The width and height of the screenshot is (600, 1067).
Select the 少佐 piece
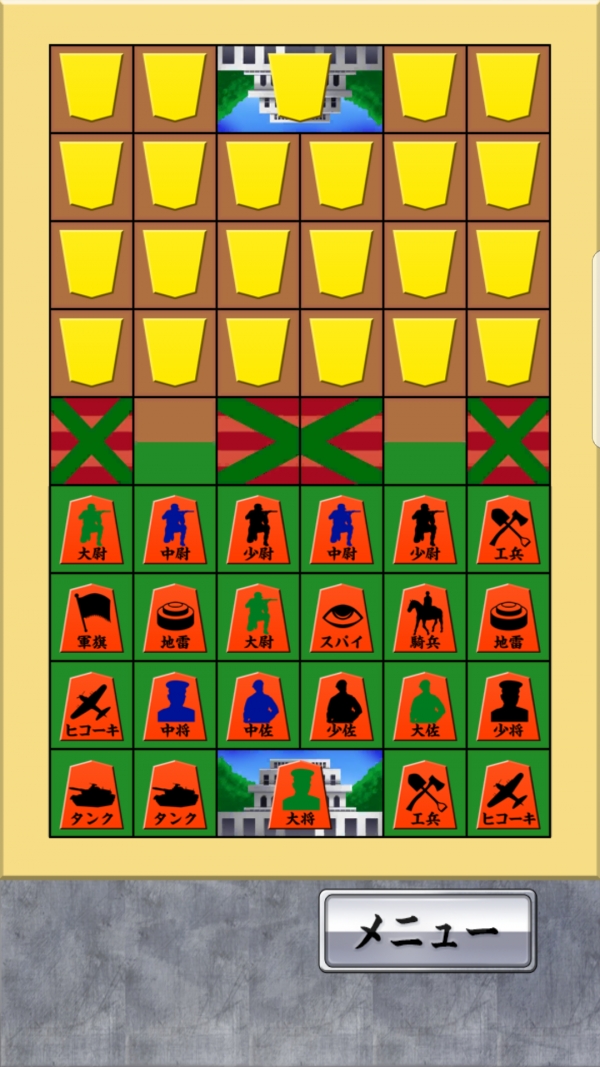point(342,705)
